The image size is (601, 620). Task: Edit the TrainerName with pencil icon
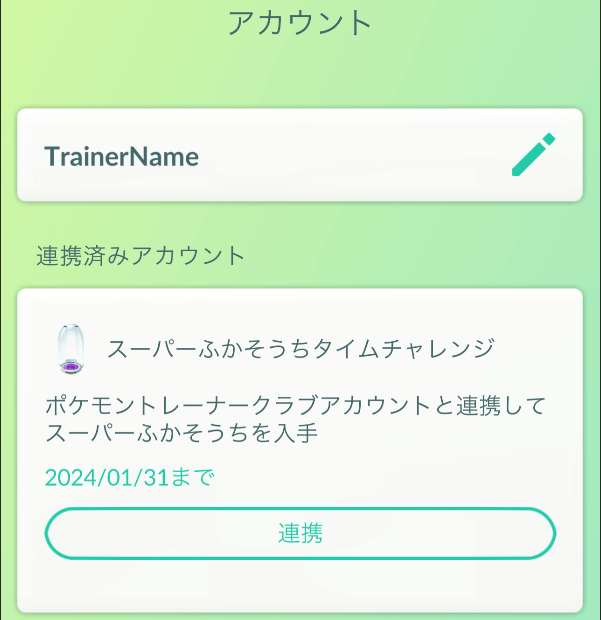pyautogui.click(x=532, y=156)
